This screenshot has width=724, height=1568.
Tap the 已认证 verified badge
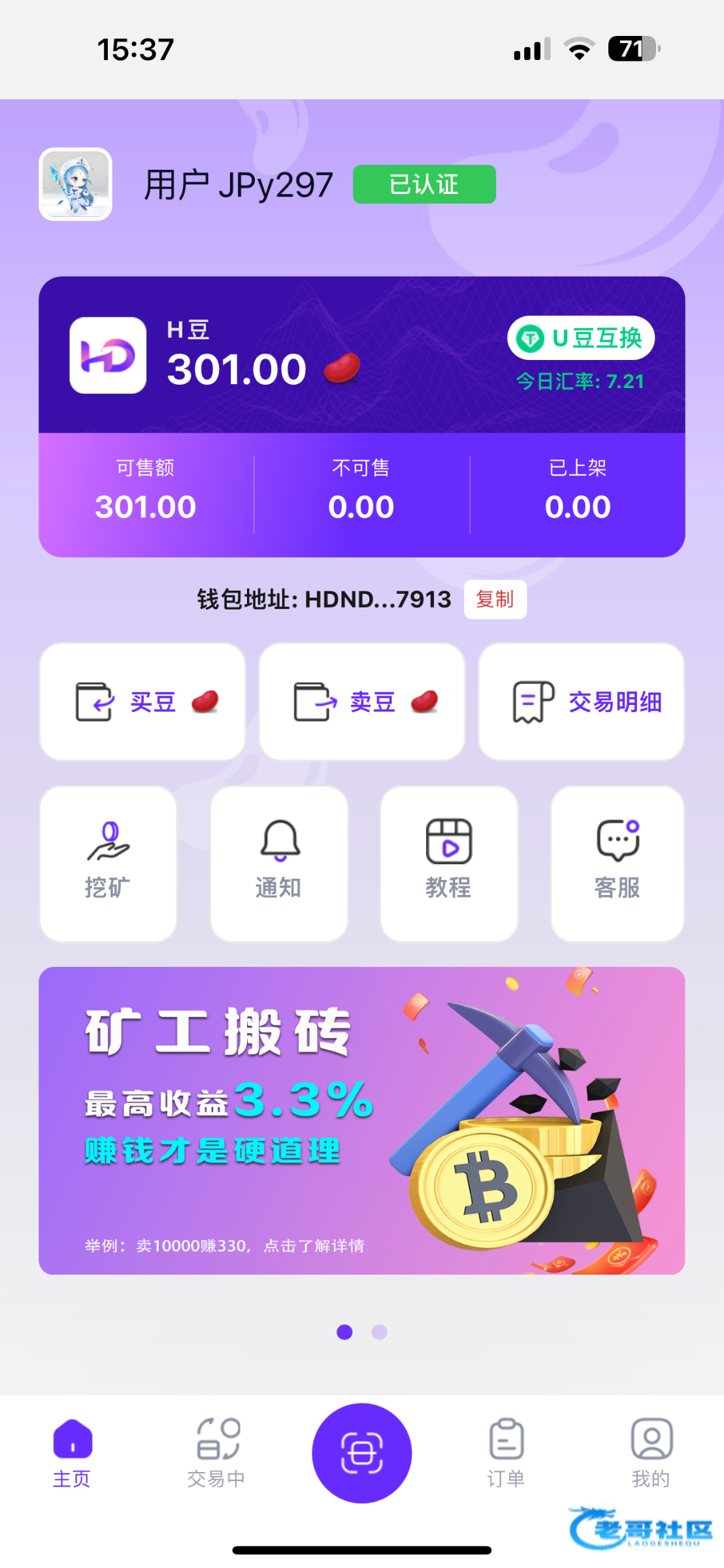(424, 184)
